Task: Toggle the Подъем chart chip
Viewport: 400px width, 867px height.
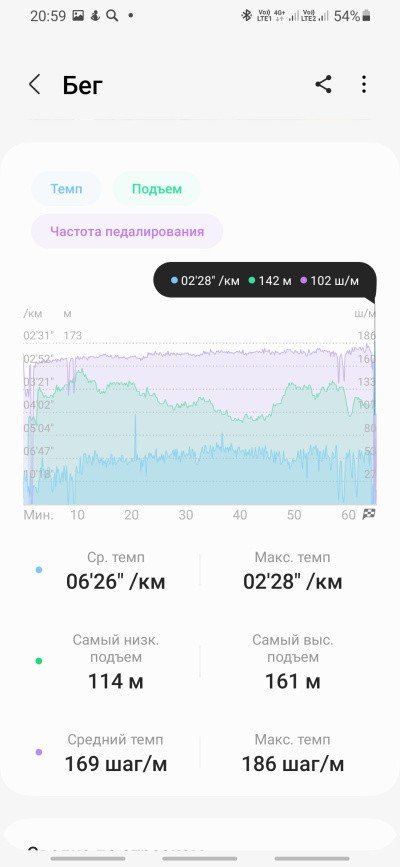Action: (157, 189)
